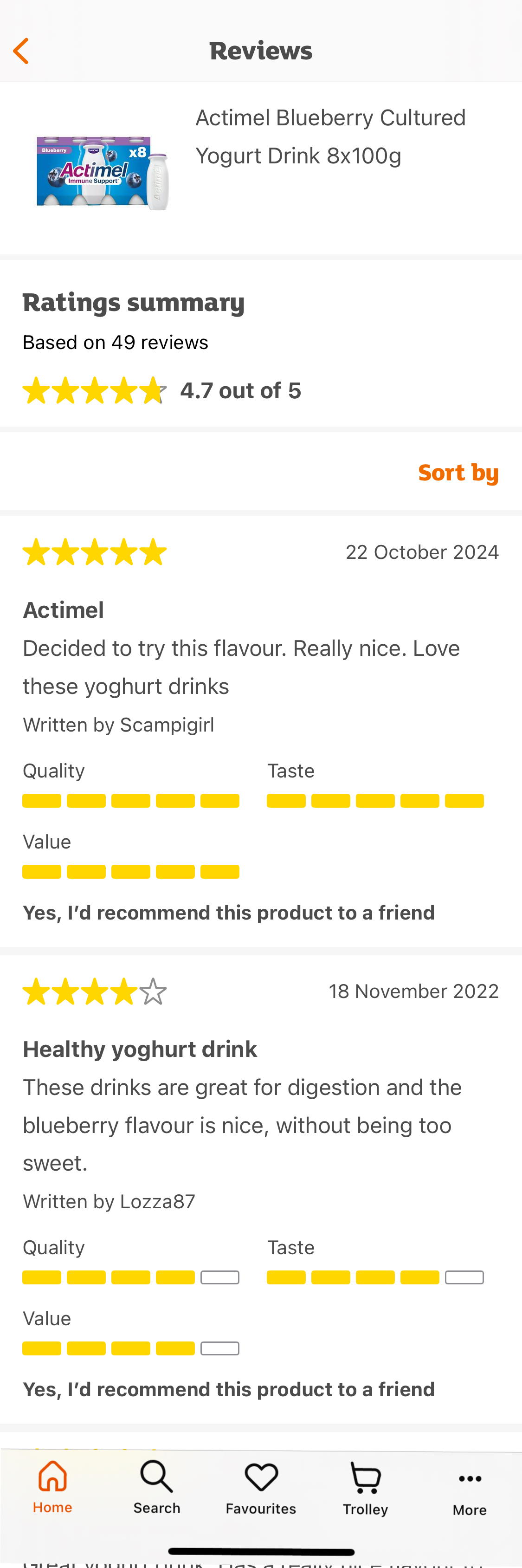Open the More menu tab
The width and height of the screenshot is (522, 1568).
click(x=470, y=1488)
